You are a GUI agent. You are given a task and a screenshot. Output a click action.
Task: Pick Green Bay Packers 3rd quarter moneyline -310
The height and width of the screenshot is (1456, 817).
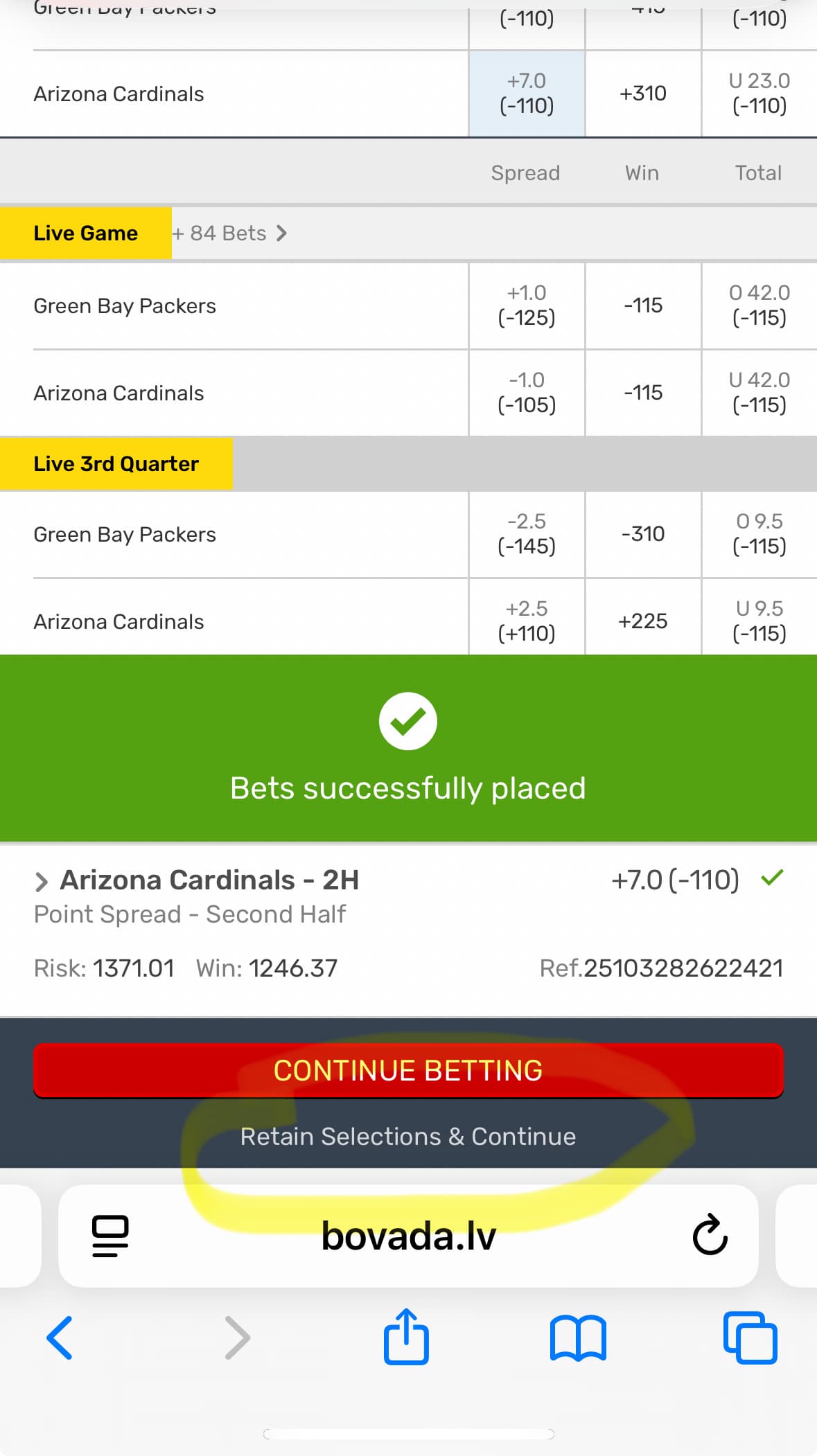pyautogui.click(x=643, y=534)
